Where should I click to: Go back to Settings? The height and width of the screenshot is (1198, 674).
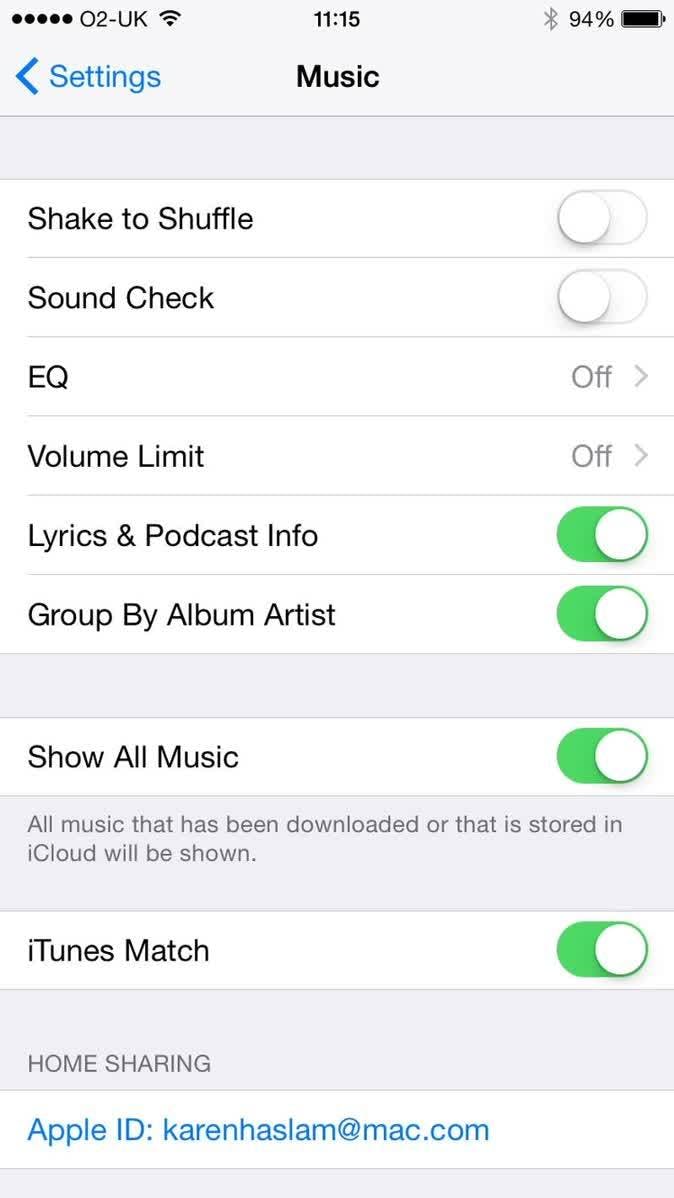[88, 77]
